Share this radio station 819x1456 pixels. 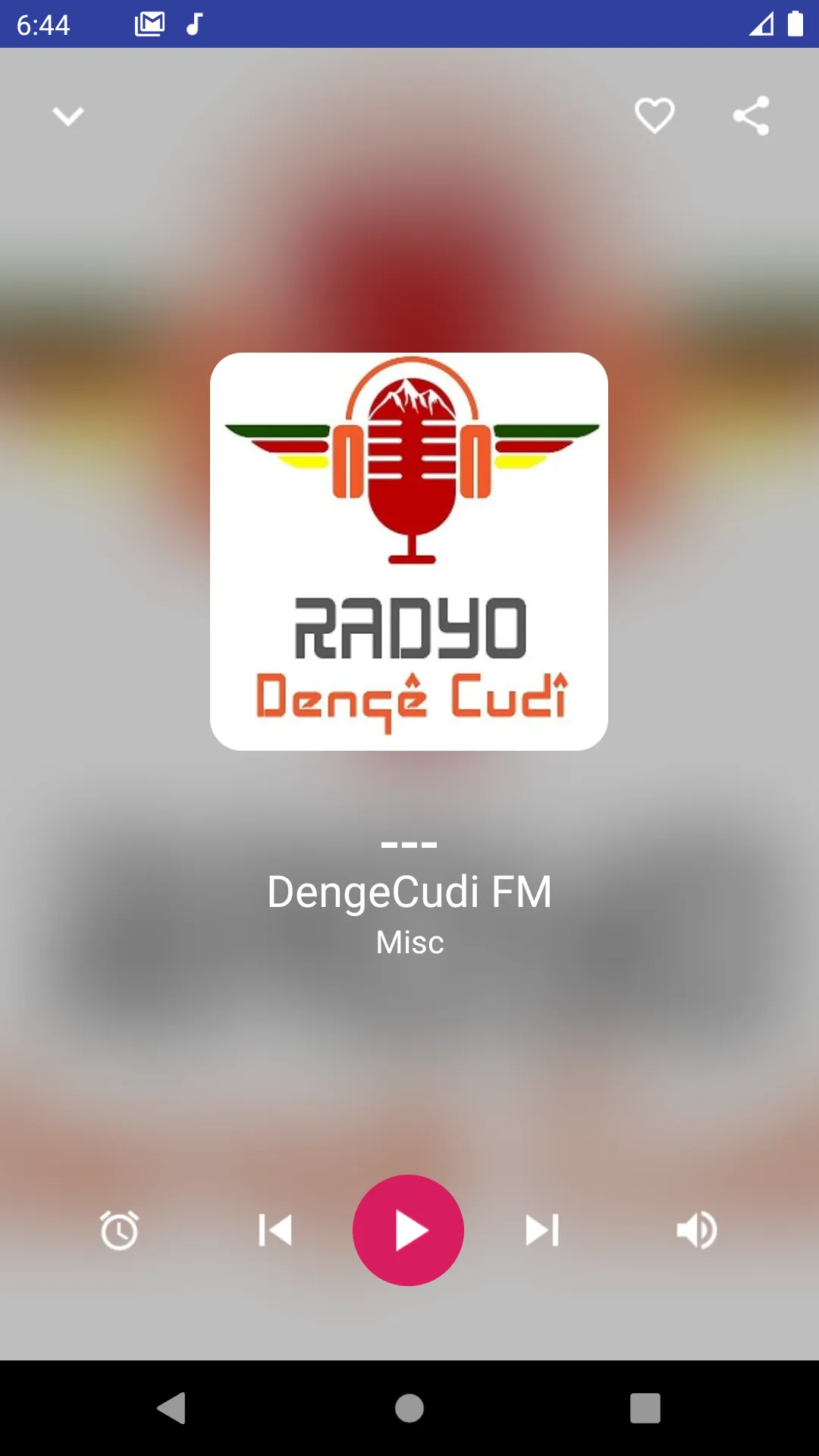pos(752,116)
